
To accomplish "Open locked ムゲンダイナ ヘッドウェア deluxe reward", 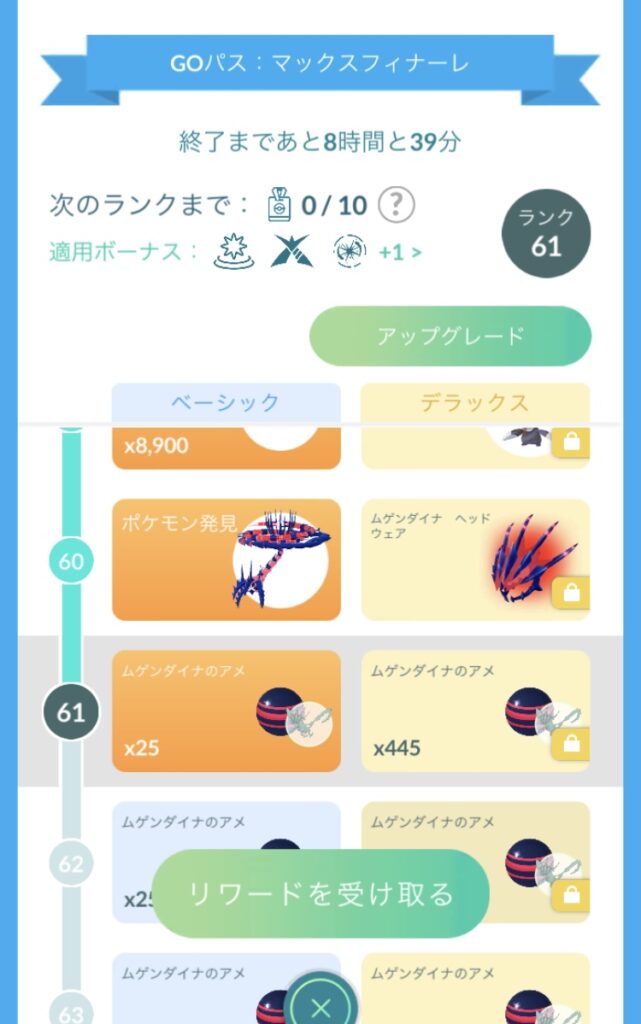I will (475, 560).
